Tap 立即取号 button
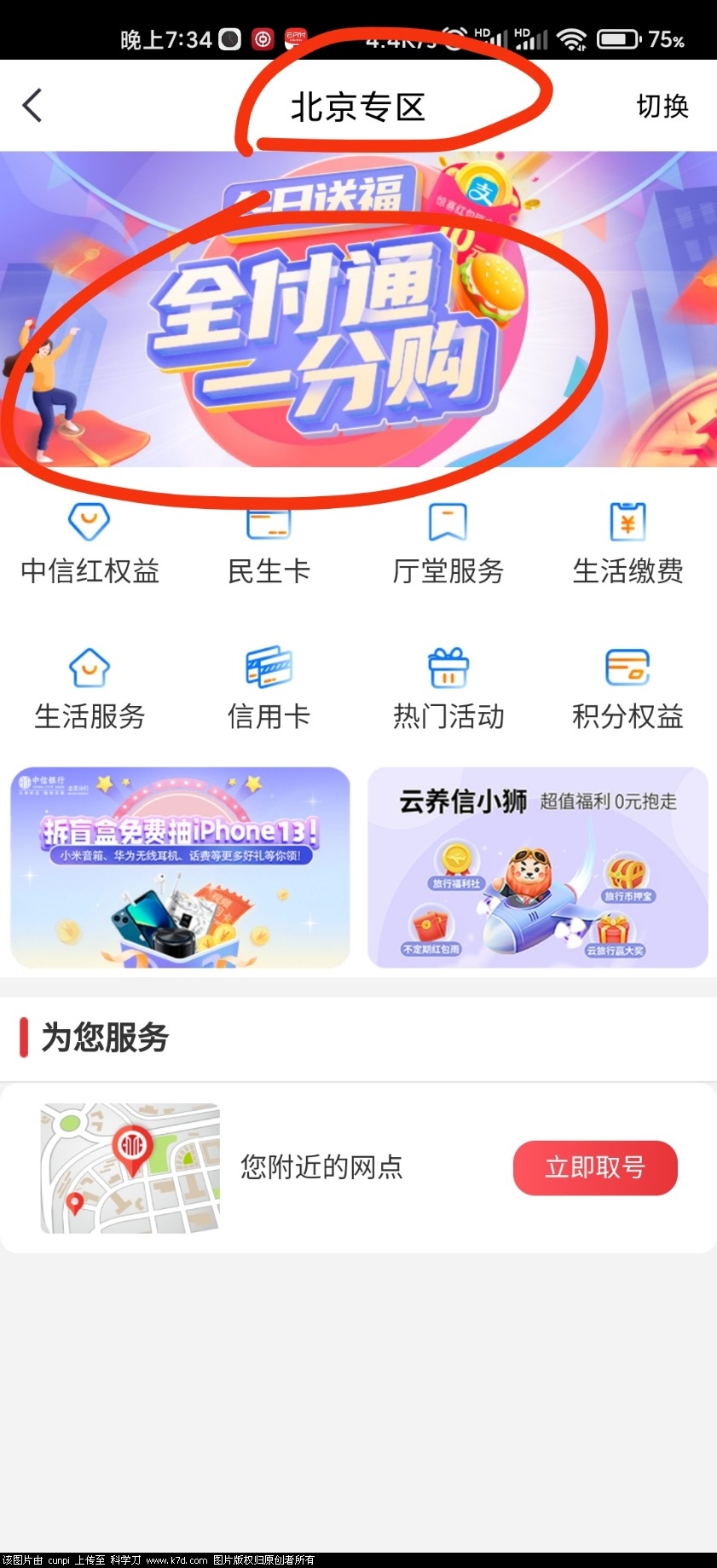This screenshot has width=717, height=1568. tap(595, 1167)
